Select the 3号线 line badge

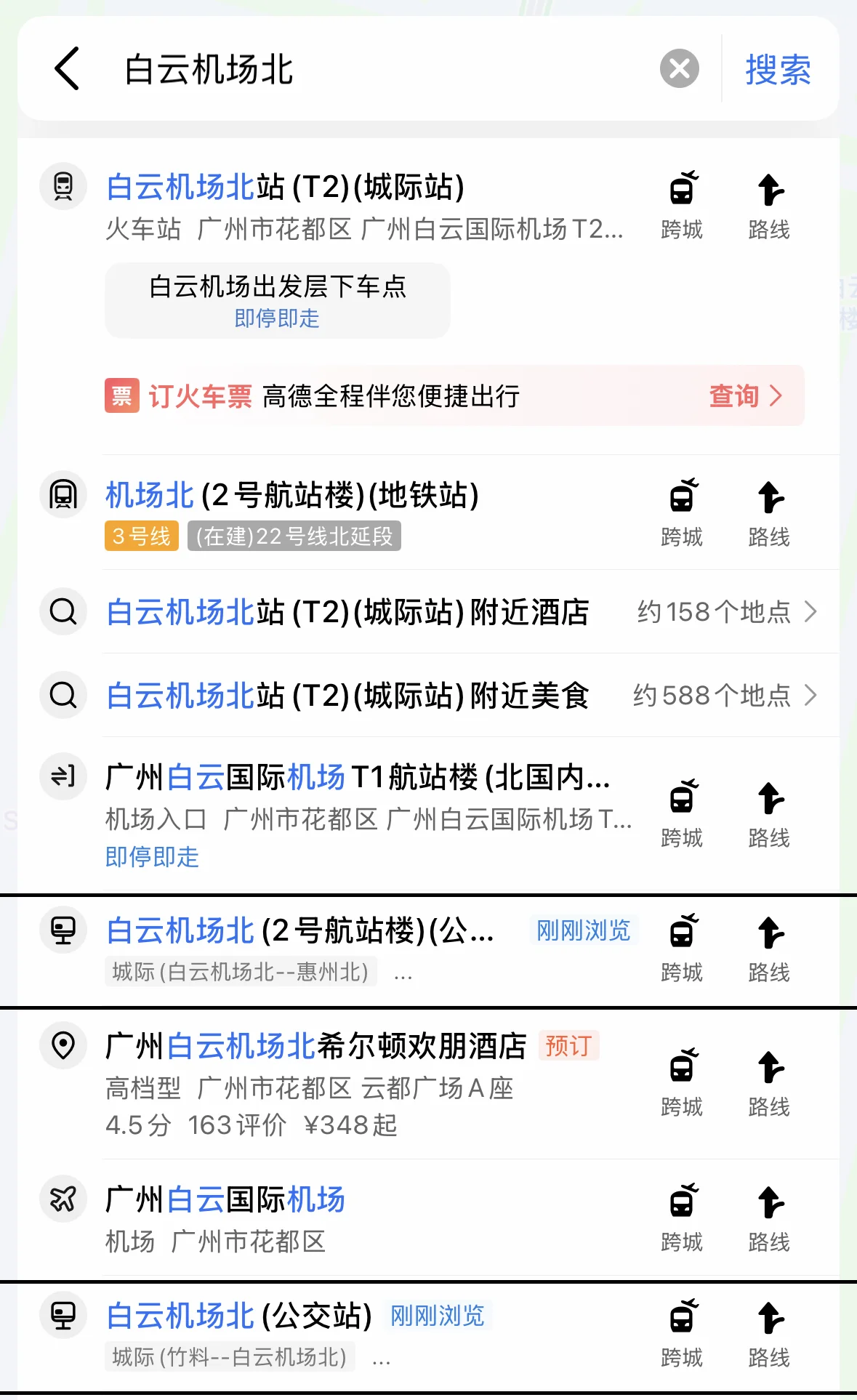pyautogui.click(x=141, y=538)
